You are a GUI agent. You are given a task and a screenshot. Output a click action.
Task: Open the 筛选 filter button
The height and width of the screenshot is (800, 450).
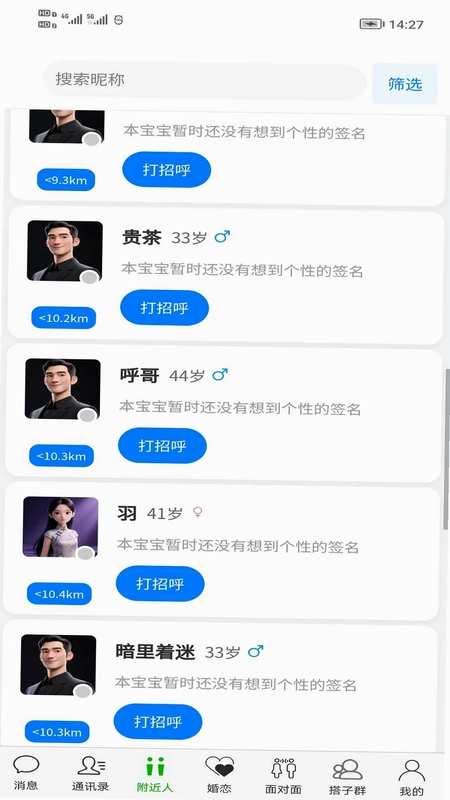(405, 84)
